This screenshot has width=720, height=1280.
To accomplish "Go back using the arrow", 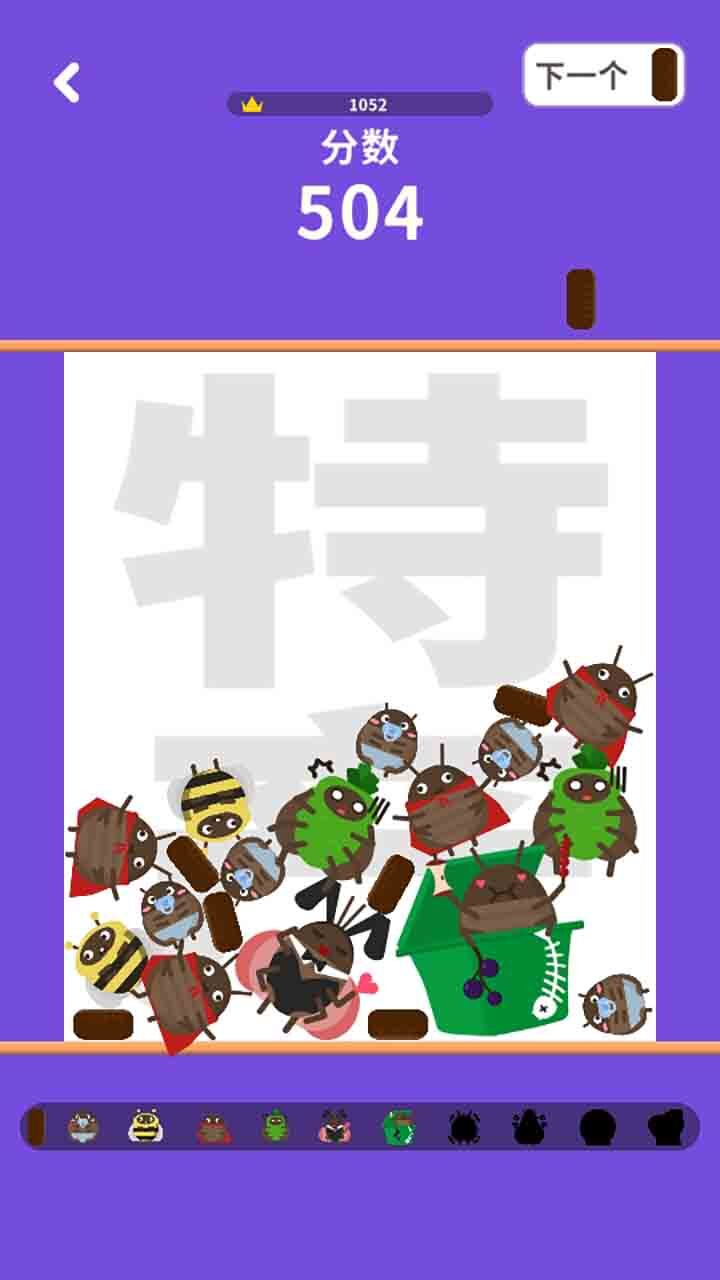I will click(x=67, y=82).
